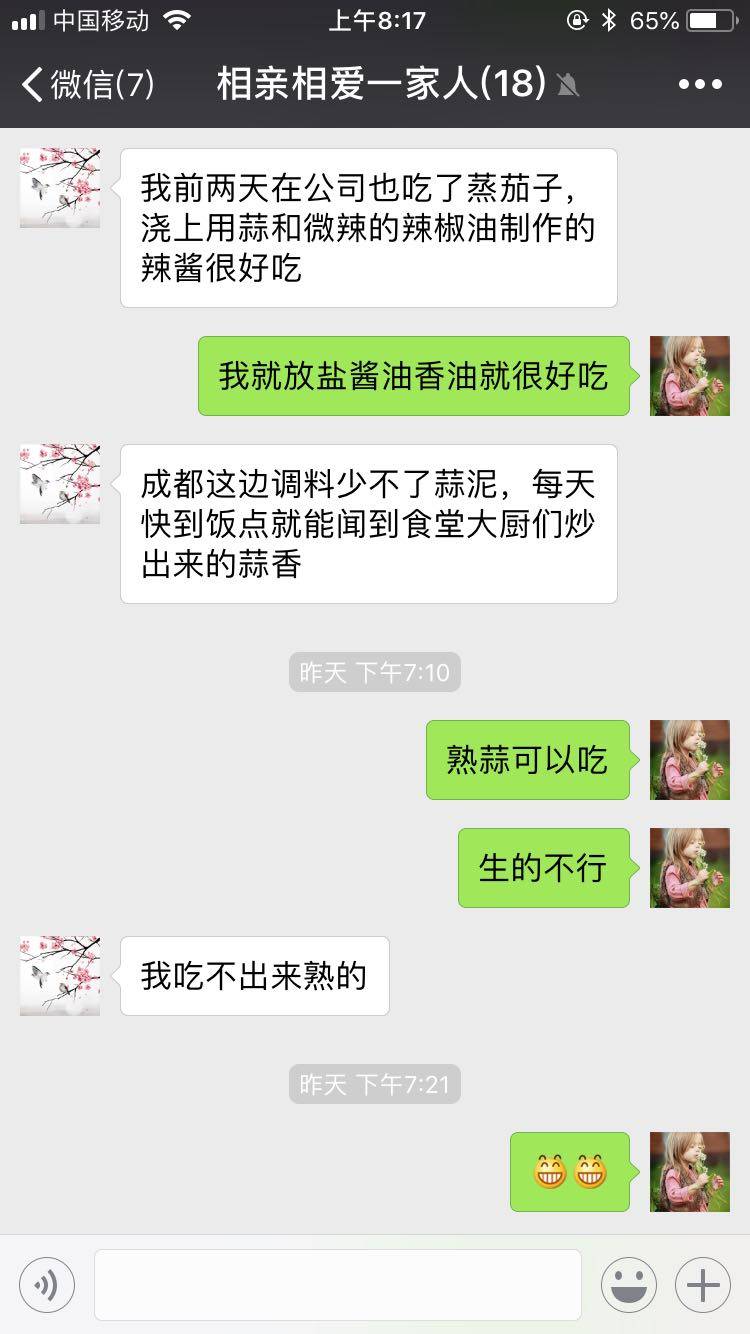Open avatar next to 我吃不出来熟的
The image size is (750, 1334).
60,976
